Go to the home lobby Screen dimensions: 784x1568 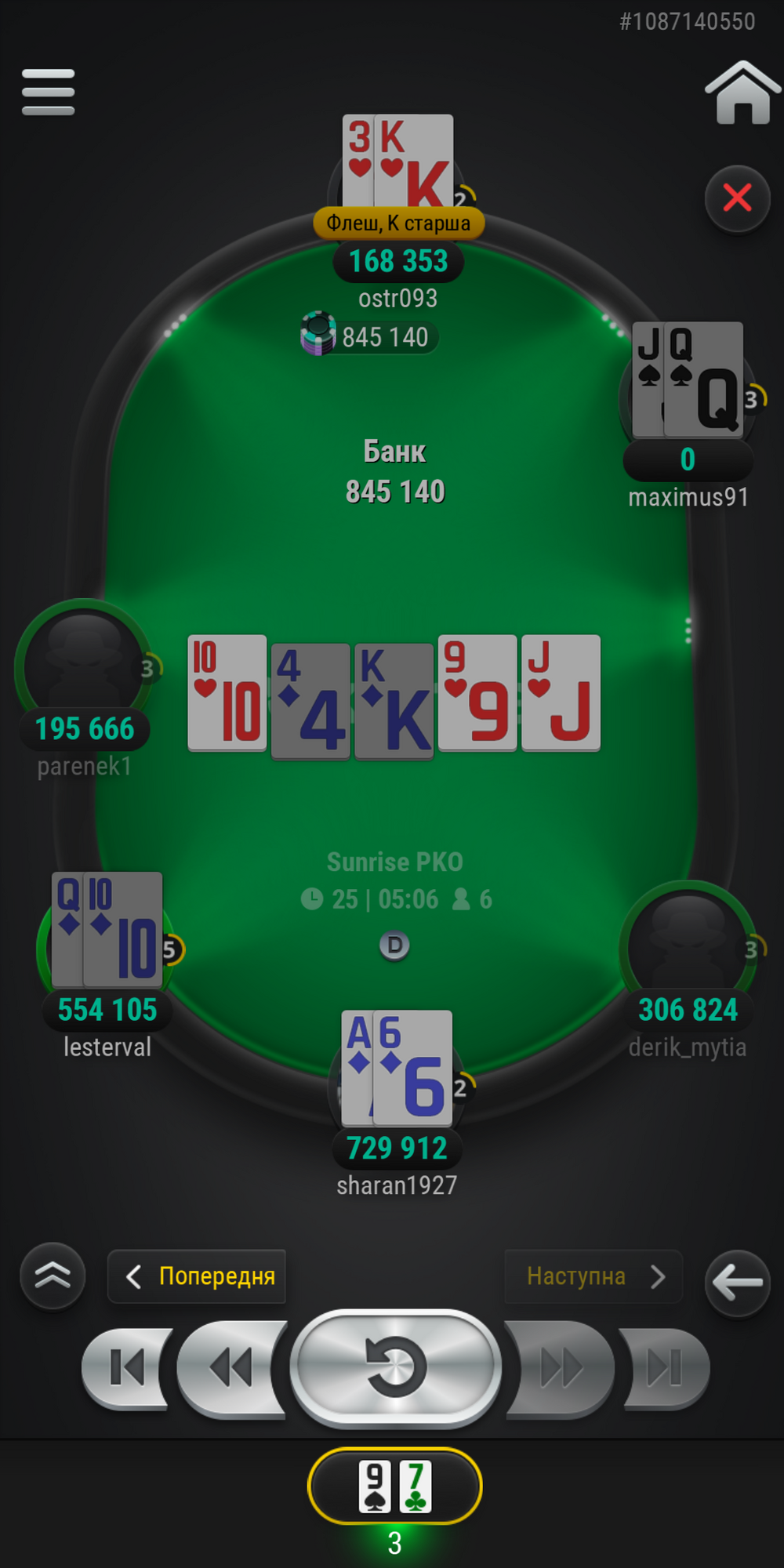742,93
